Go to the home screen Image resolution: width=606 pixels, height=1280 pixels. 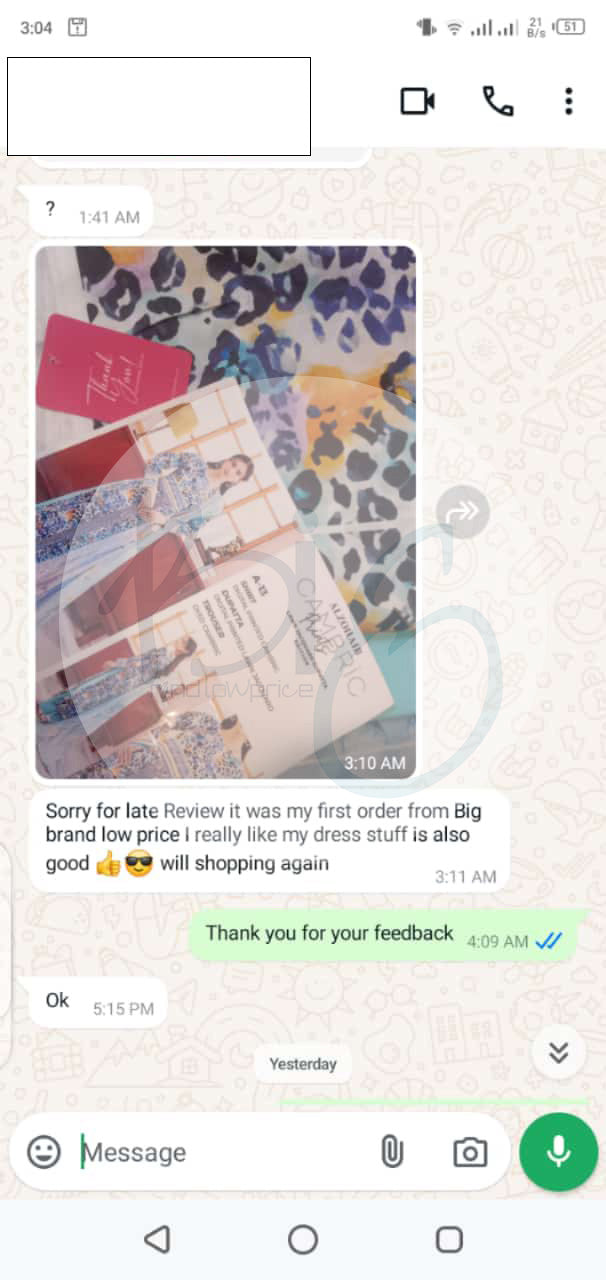coord(303,1240)
